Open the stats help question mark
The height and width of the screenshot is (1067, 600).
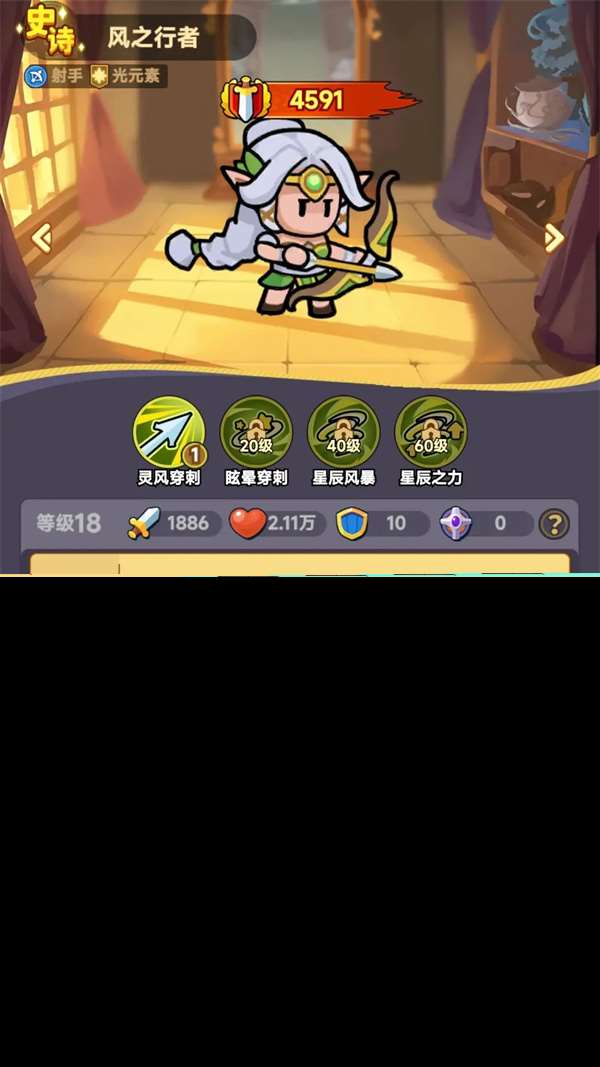tap(553, 524)
